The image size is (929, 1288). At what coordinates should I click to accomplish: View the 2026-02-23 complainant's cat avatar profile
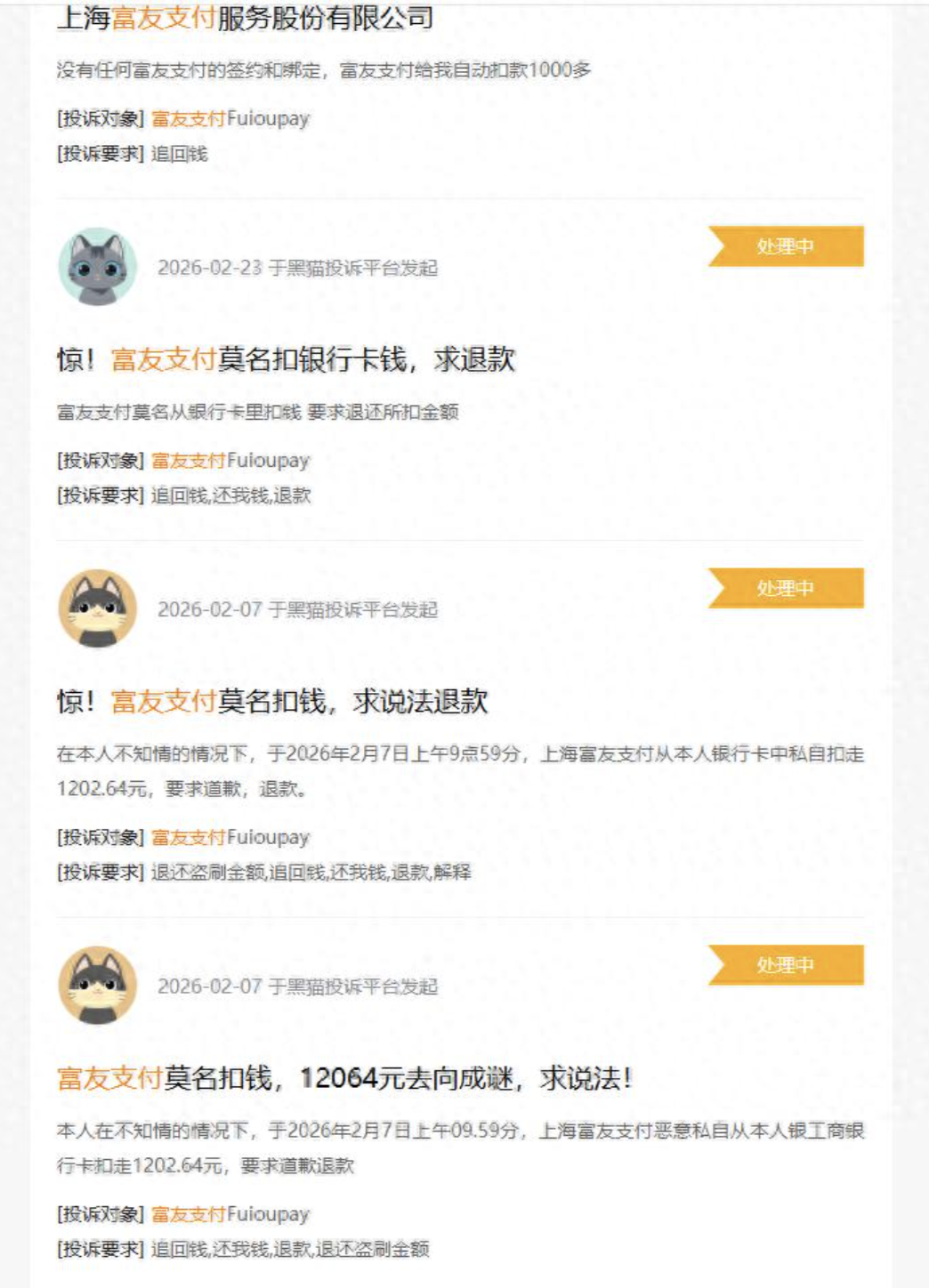[98, 267]
